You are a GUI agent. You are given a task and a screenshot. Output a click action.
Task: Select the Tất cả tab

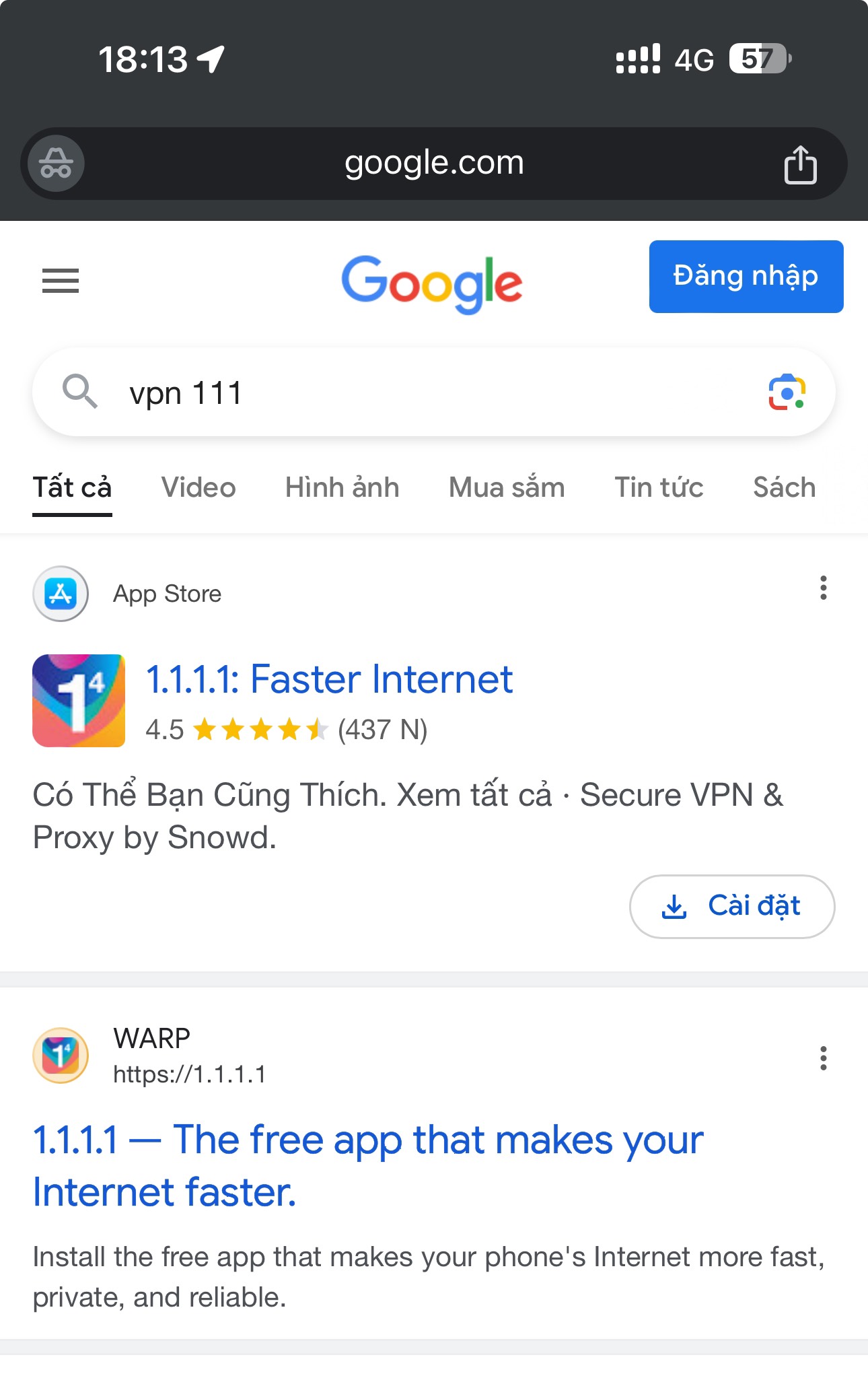[72, 487]
